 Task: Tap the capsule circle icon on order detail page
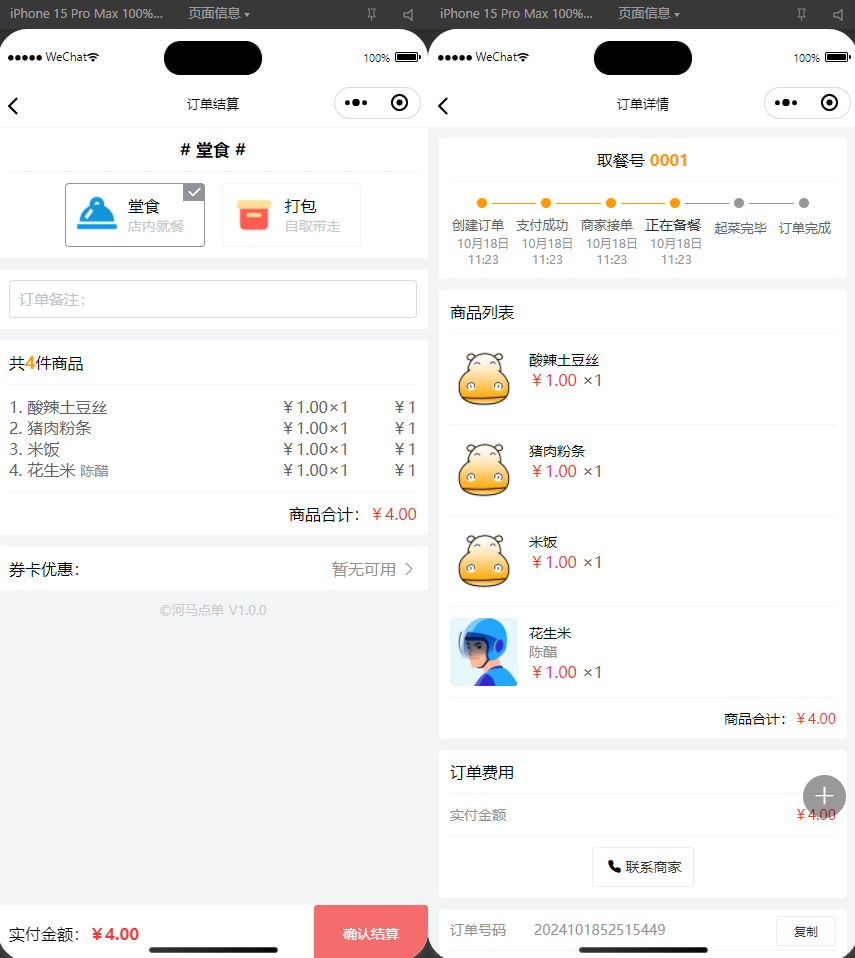click(827, 103)
